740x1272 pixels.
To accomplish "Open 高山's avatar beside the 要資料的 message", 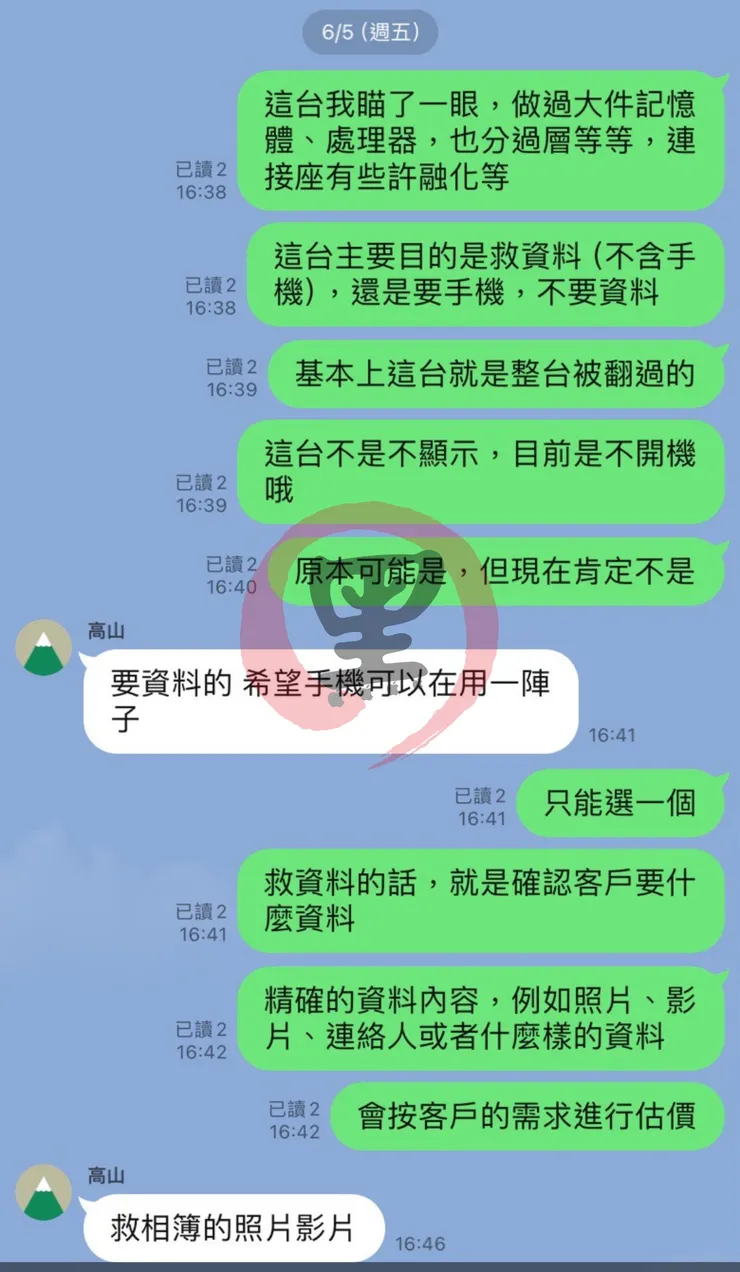I will pyautogui.click(x=44, y=647).
